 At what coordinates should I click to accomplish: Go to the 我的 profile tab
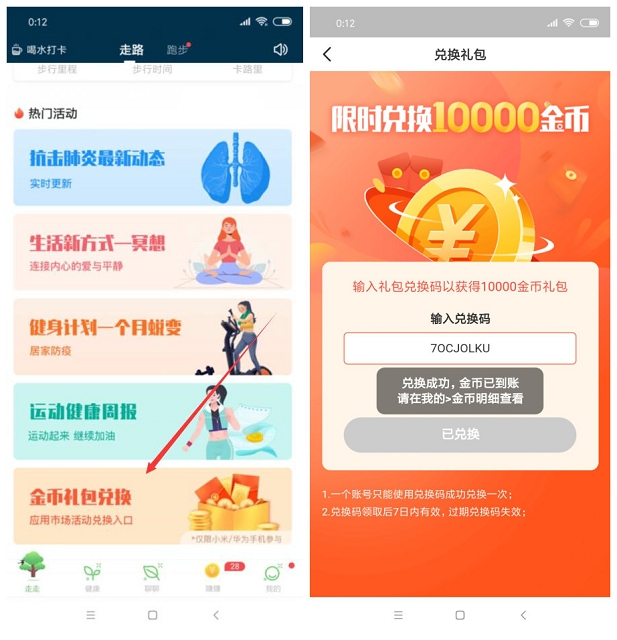pyautogui.click(x=272, y=576)
